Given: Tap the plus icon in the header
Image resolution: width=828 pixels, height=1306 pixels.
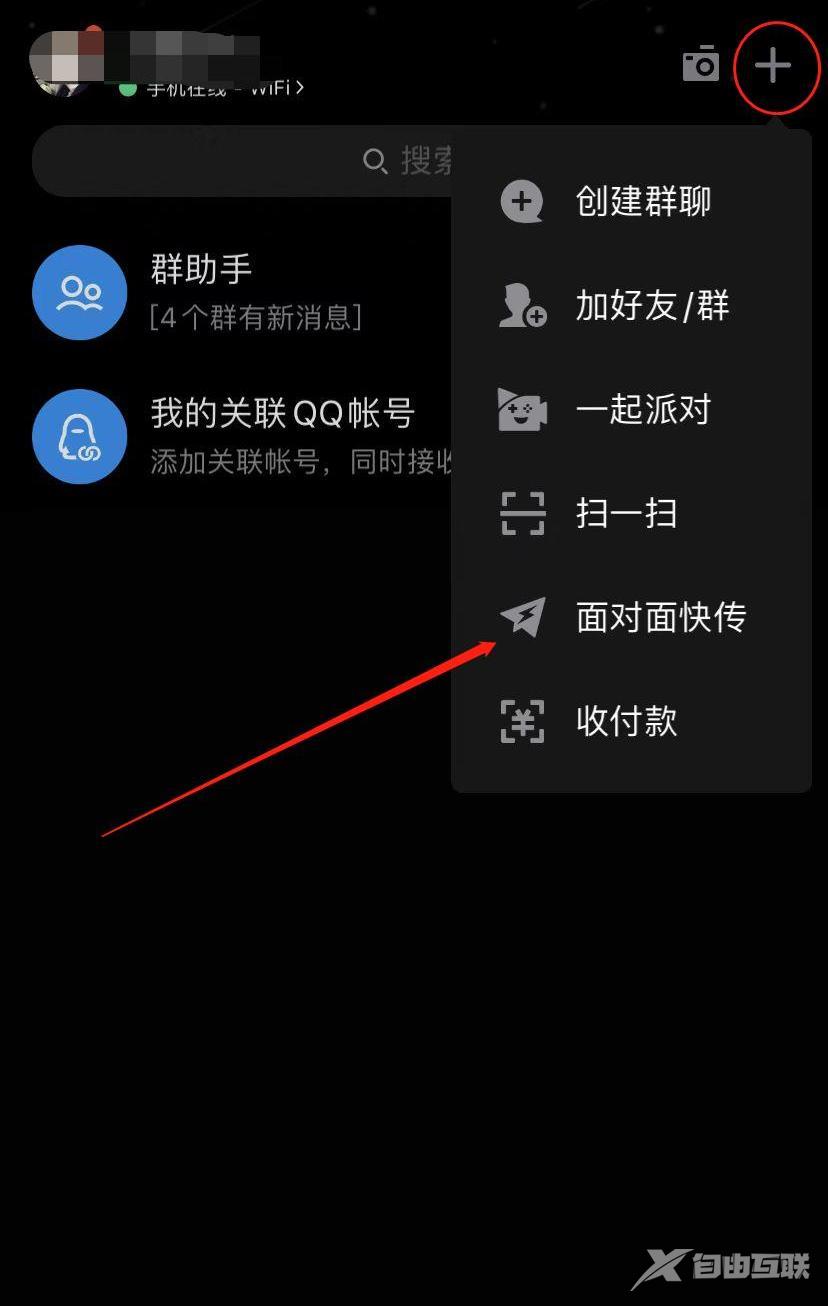Looking at the screenshot, I should pos(772,66).
